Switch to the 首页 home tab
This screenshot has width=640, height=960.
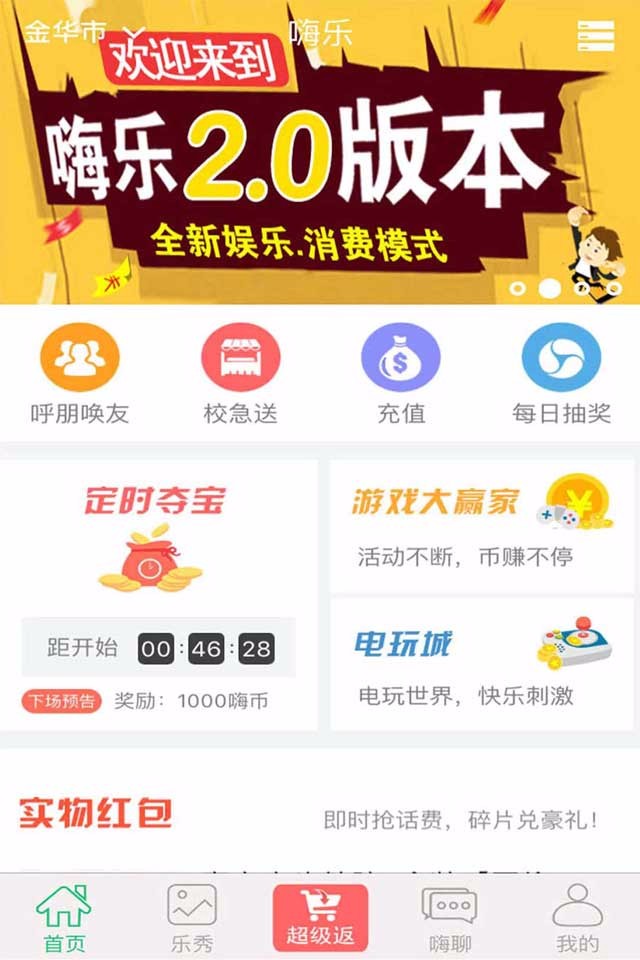coord(64,918)
